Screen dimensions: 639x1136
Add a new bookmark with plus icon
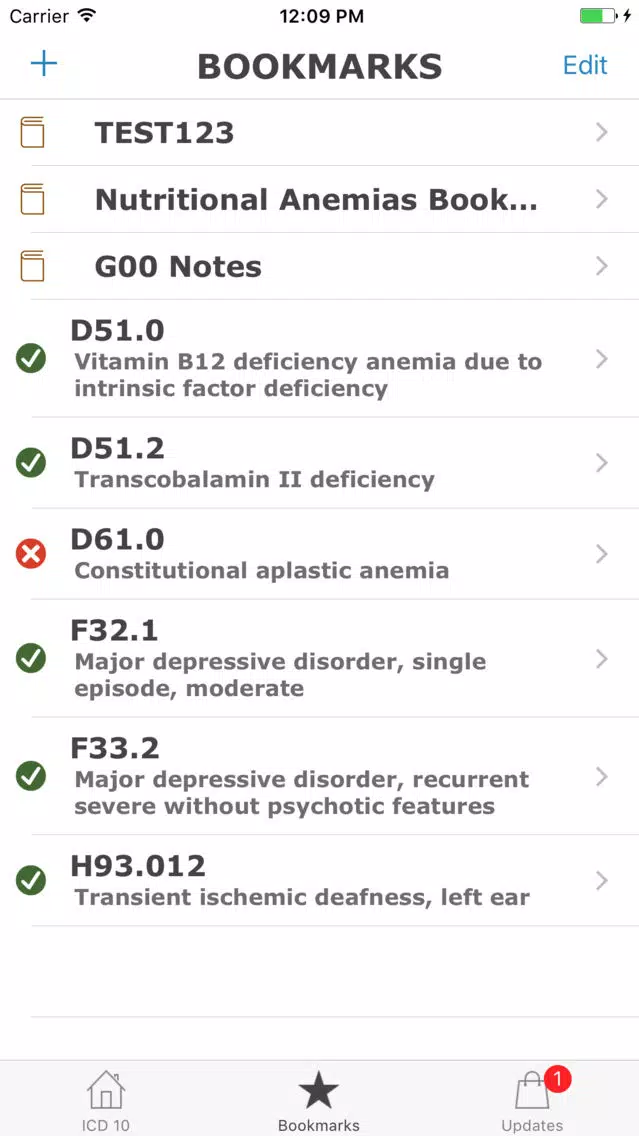pos(43,64)
